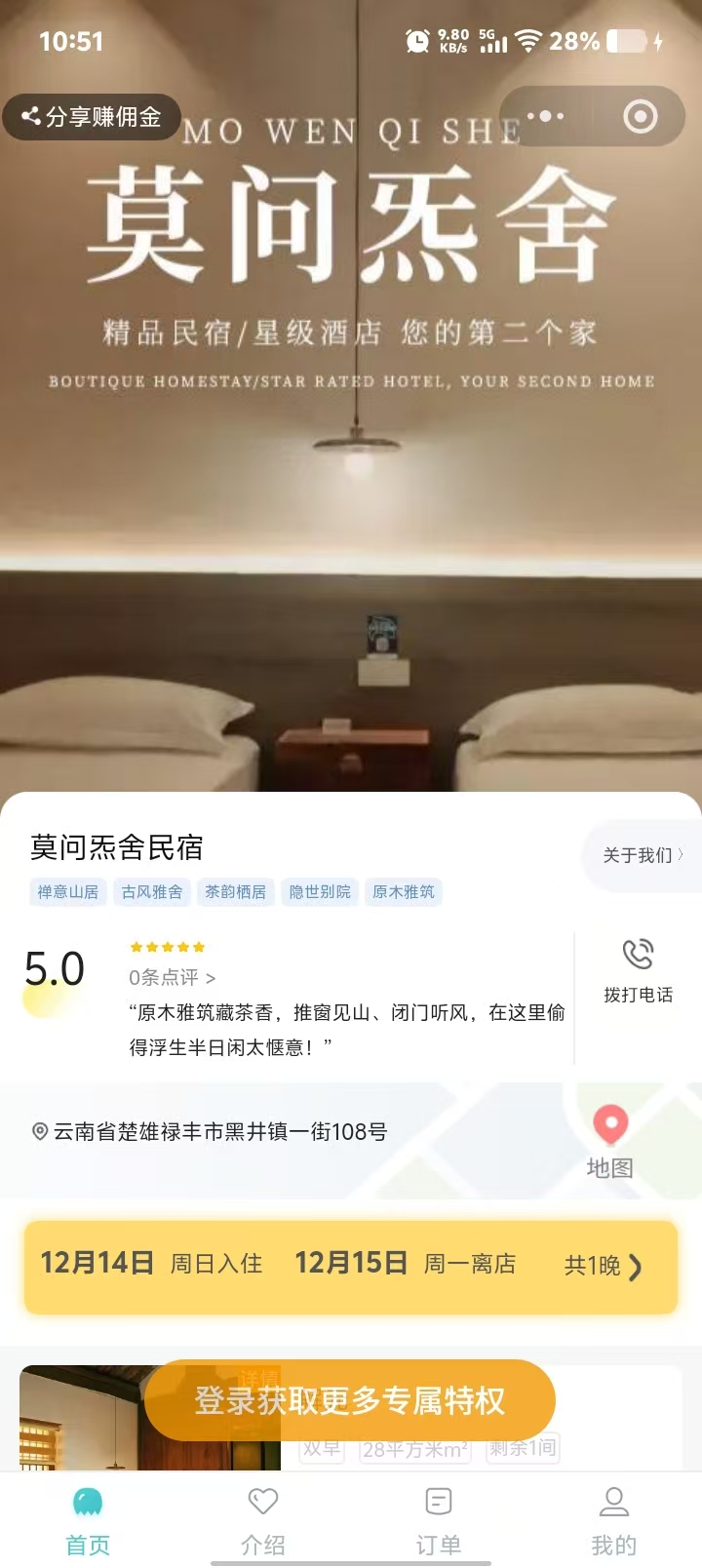Close the mini program via the circle icon

[640, 117]
